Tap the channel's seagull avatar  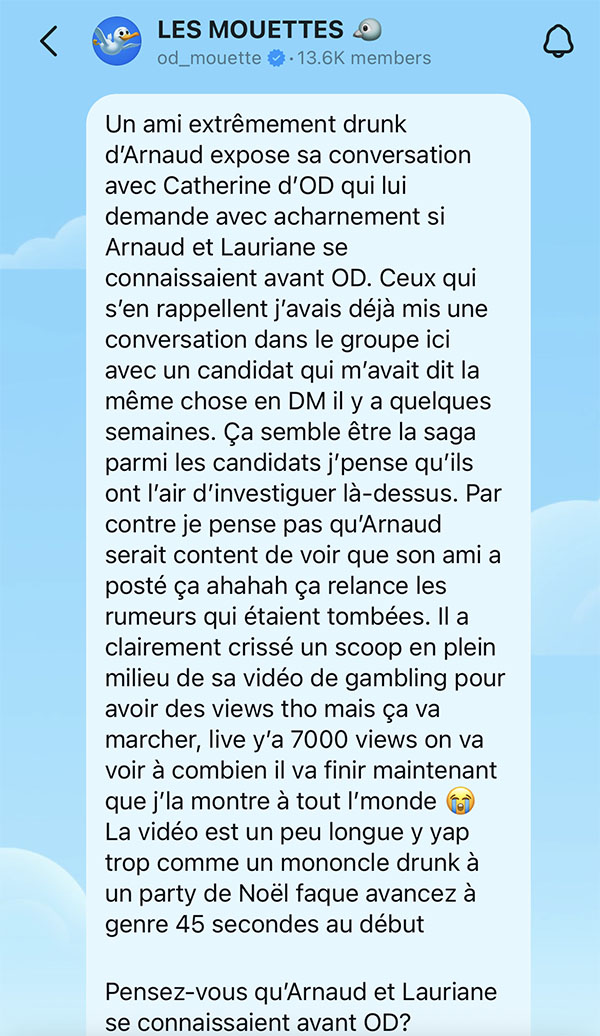coord(116,41)
